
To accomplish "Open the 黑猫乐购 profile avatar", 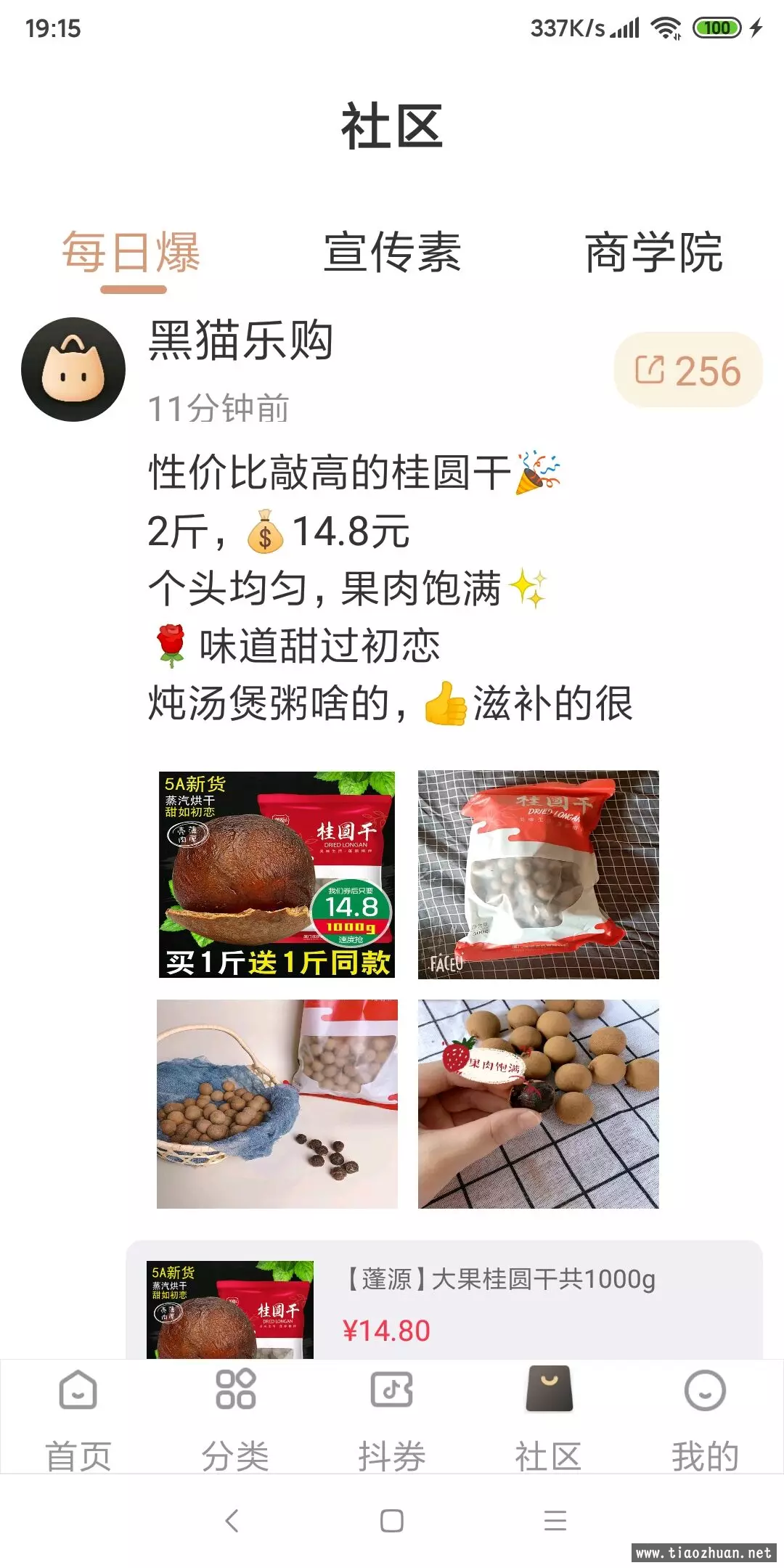I will pos(73,369).
